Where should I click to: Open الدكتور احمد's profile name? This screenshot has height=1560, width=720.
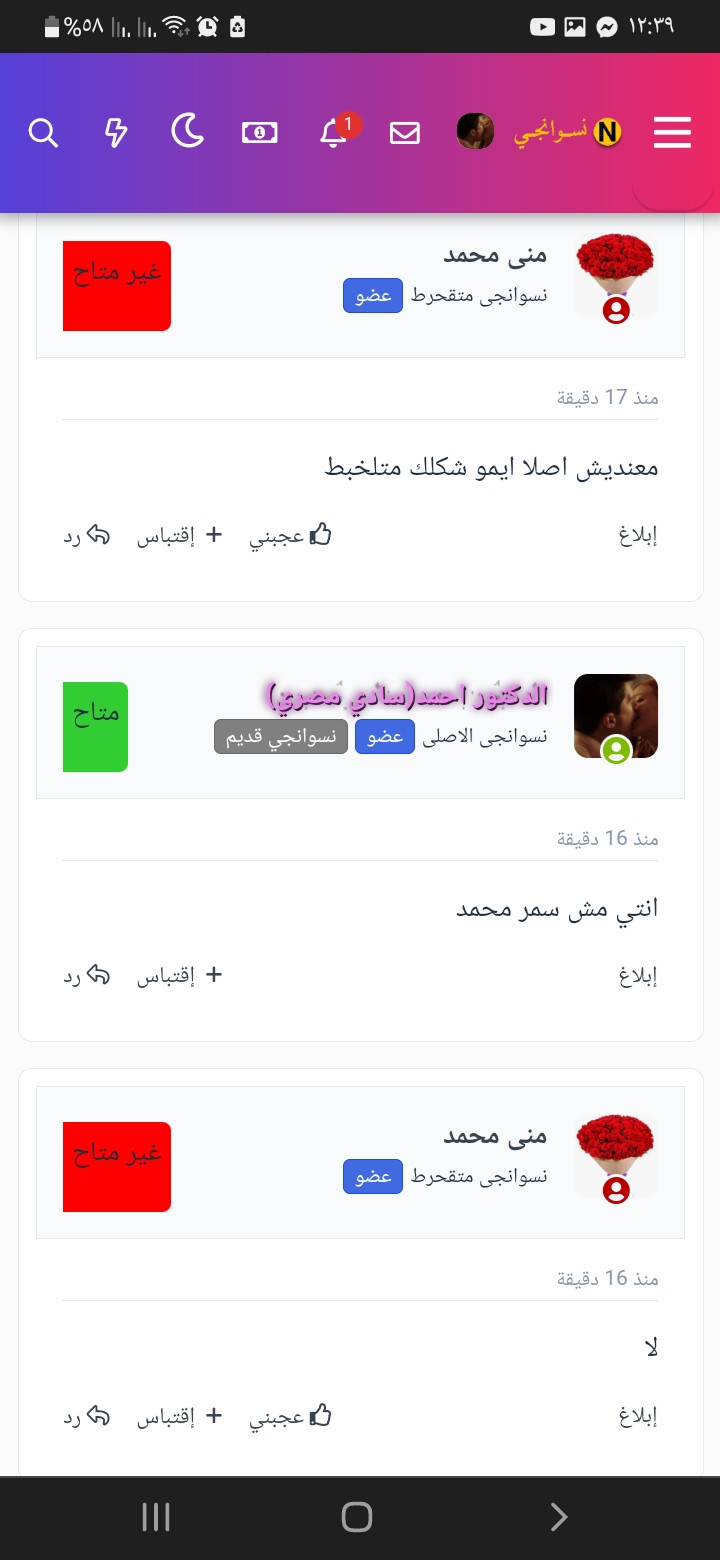click(x=408, y=694)
